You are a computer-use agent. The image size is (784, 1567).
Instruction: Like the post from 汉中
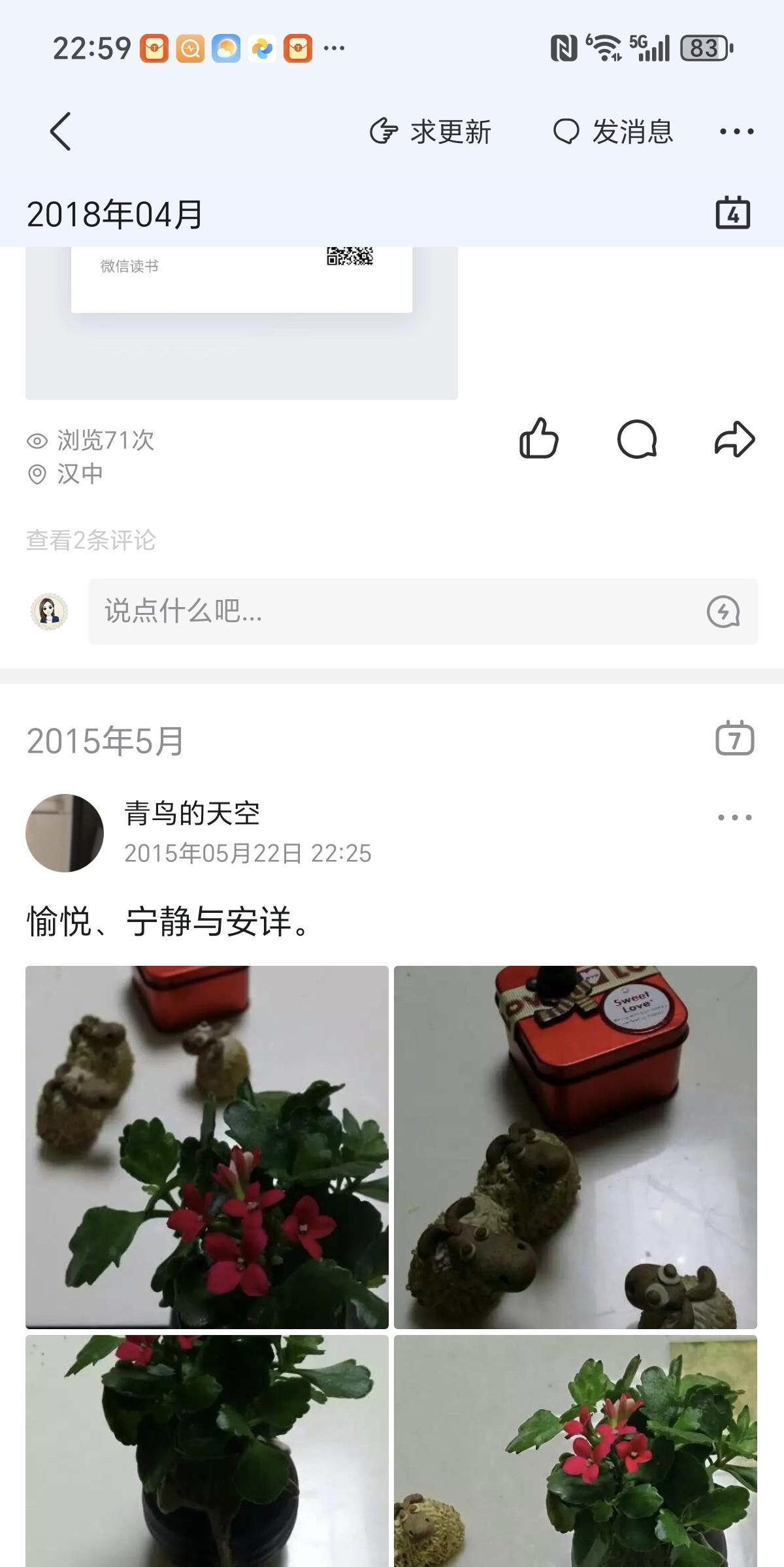tap(539, 438)
